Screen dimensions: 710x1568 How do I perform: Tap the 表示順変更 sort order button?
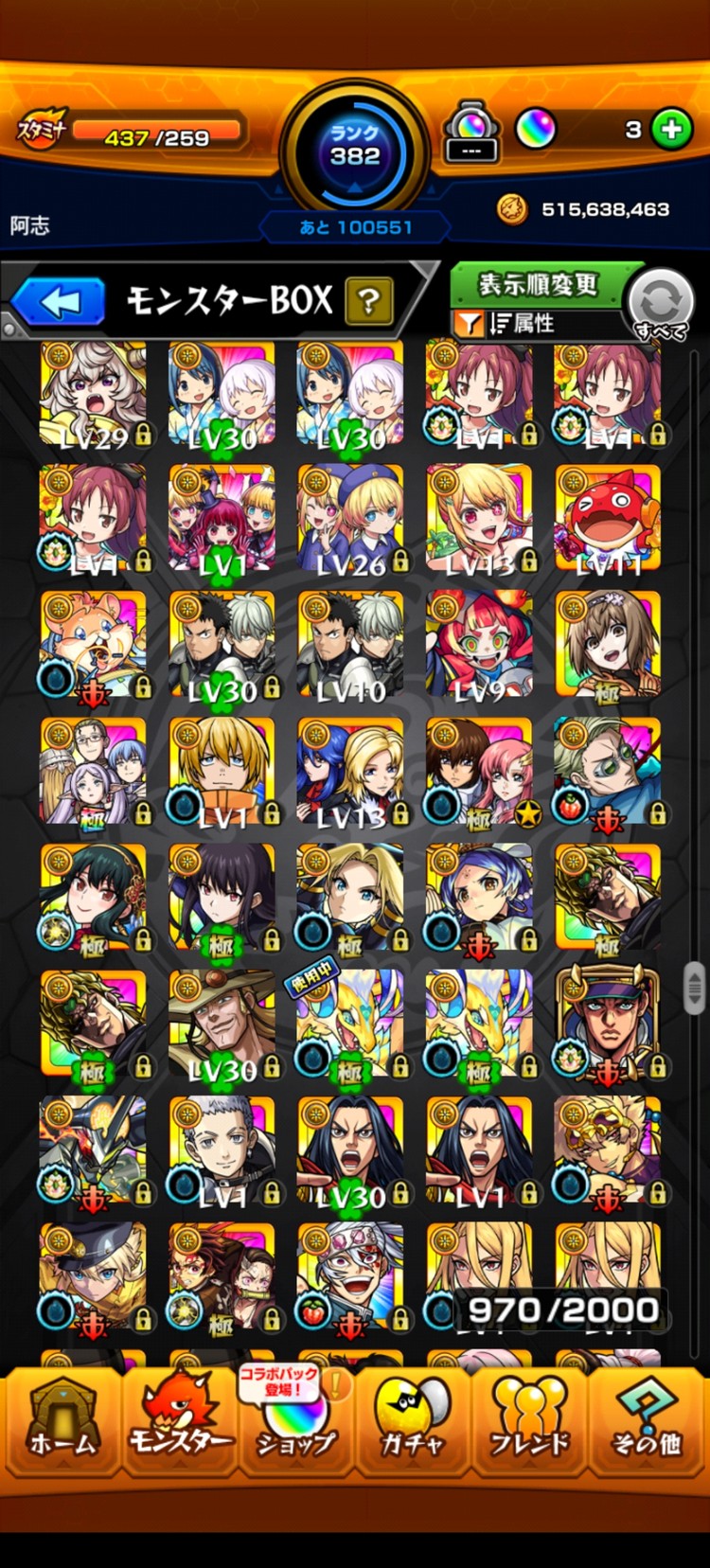(x=537, y=285)
